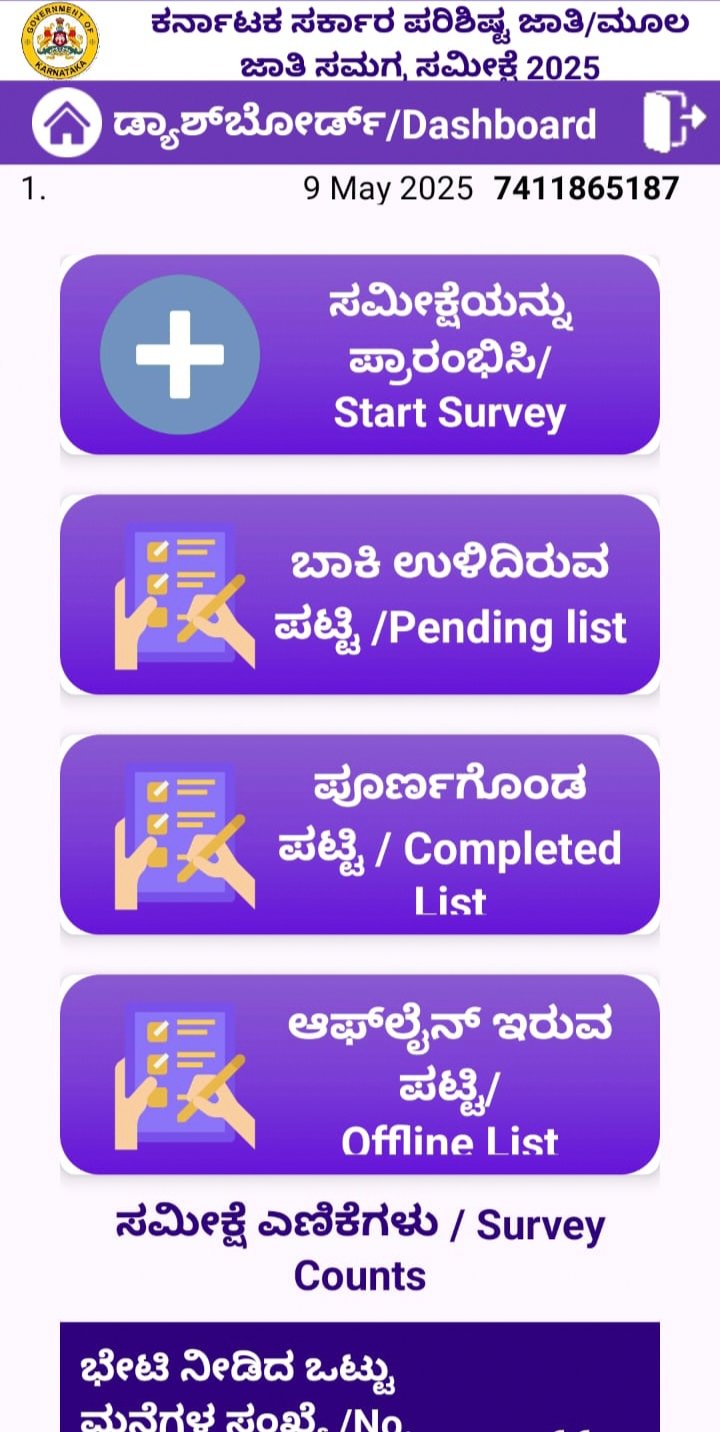Screen dimensions: 720x1432
Task: Tap the home icon in the header
Action: click(x=67, y=123)
